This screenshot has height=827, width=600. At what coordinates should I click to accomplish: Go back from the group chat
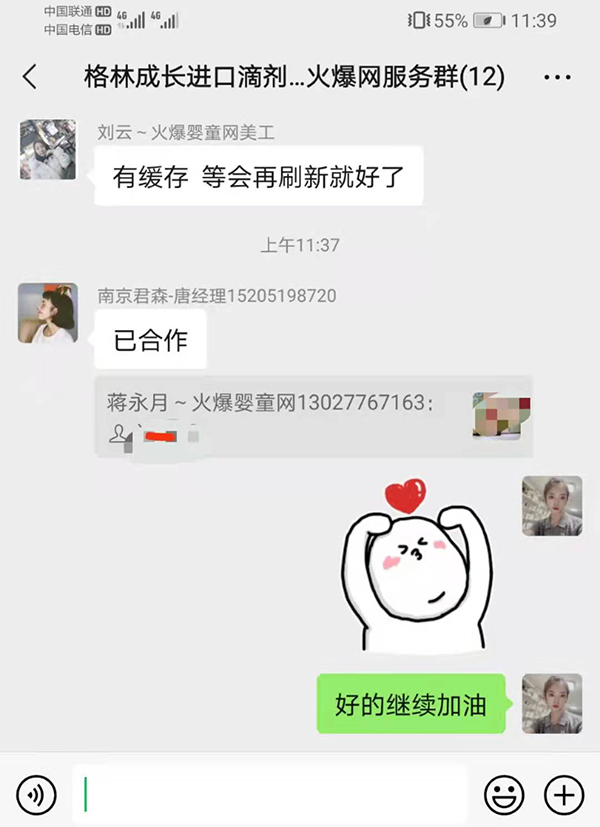click(30, 77)
